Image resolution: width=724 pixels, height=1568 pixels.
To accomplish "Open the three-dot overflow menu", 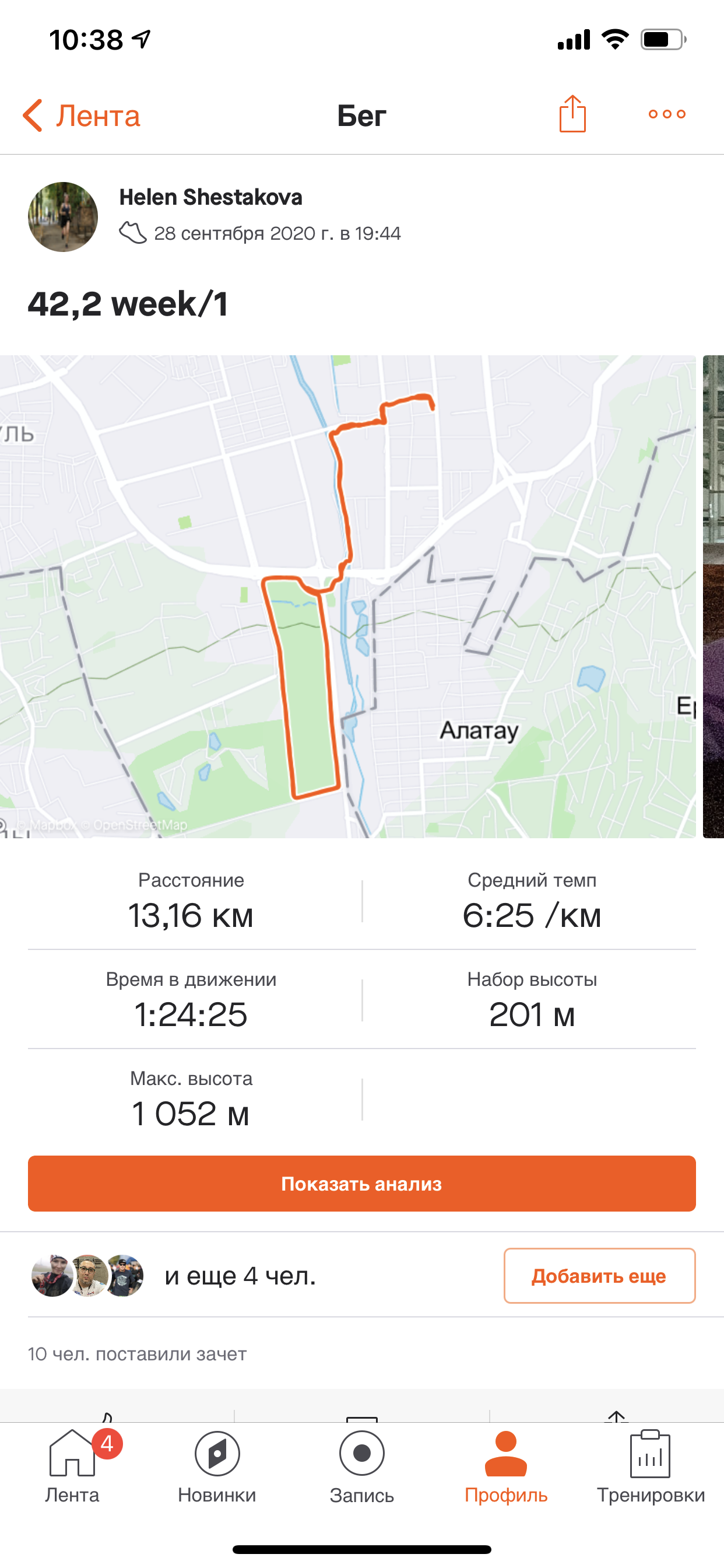I will (667, 114).
